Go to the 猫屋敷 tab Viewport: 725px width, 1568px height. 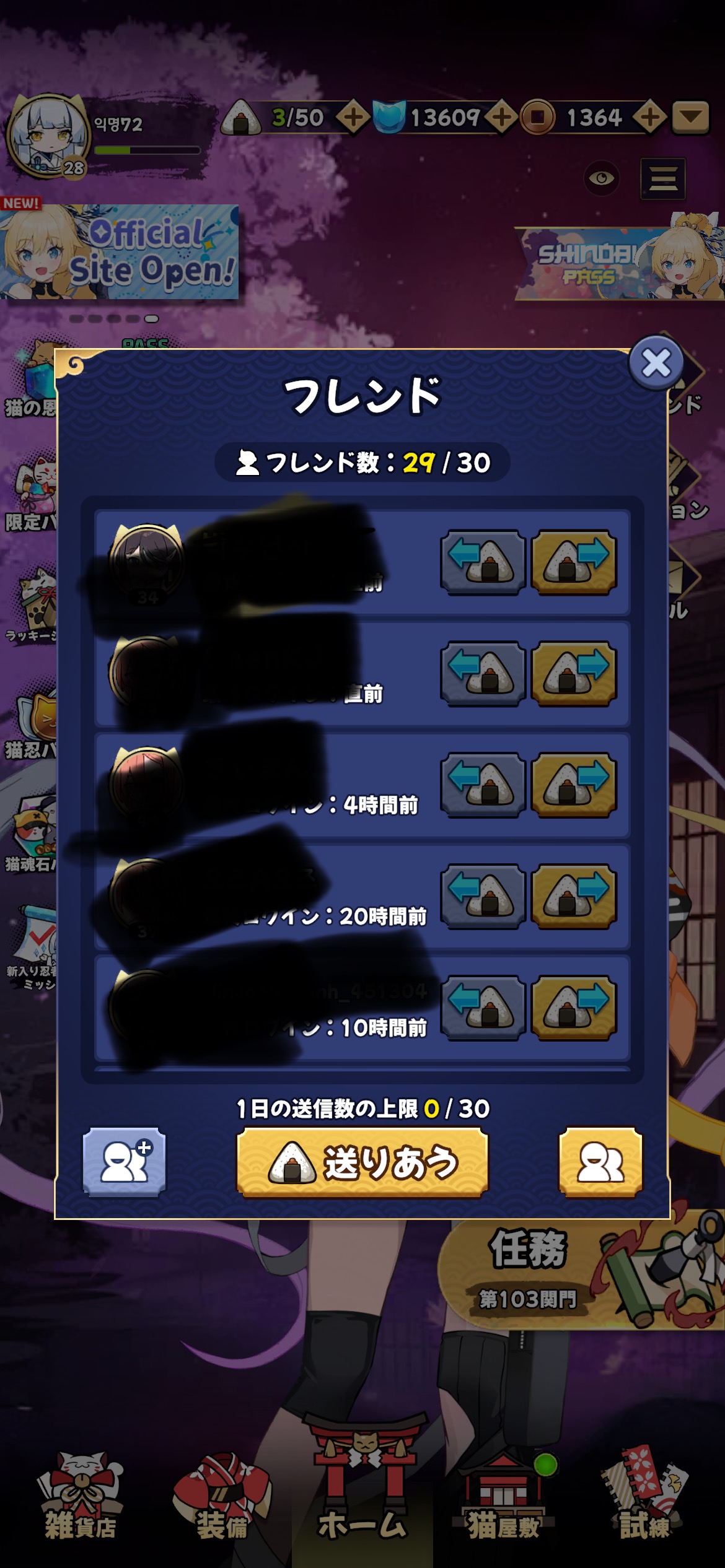pyautogui.click(x=503, y=1499)
